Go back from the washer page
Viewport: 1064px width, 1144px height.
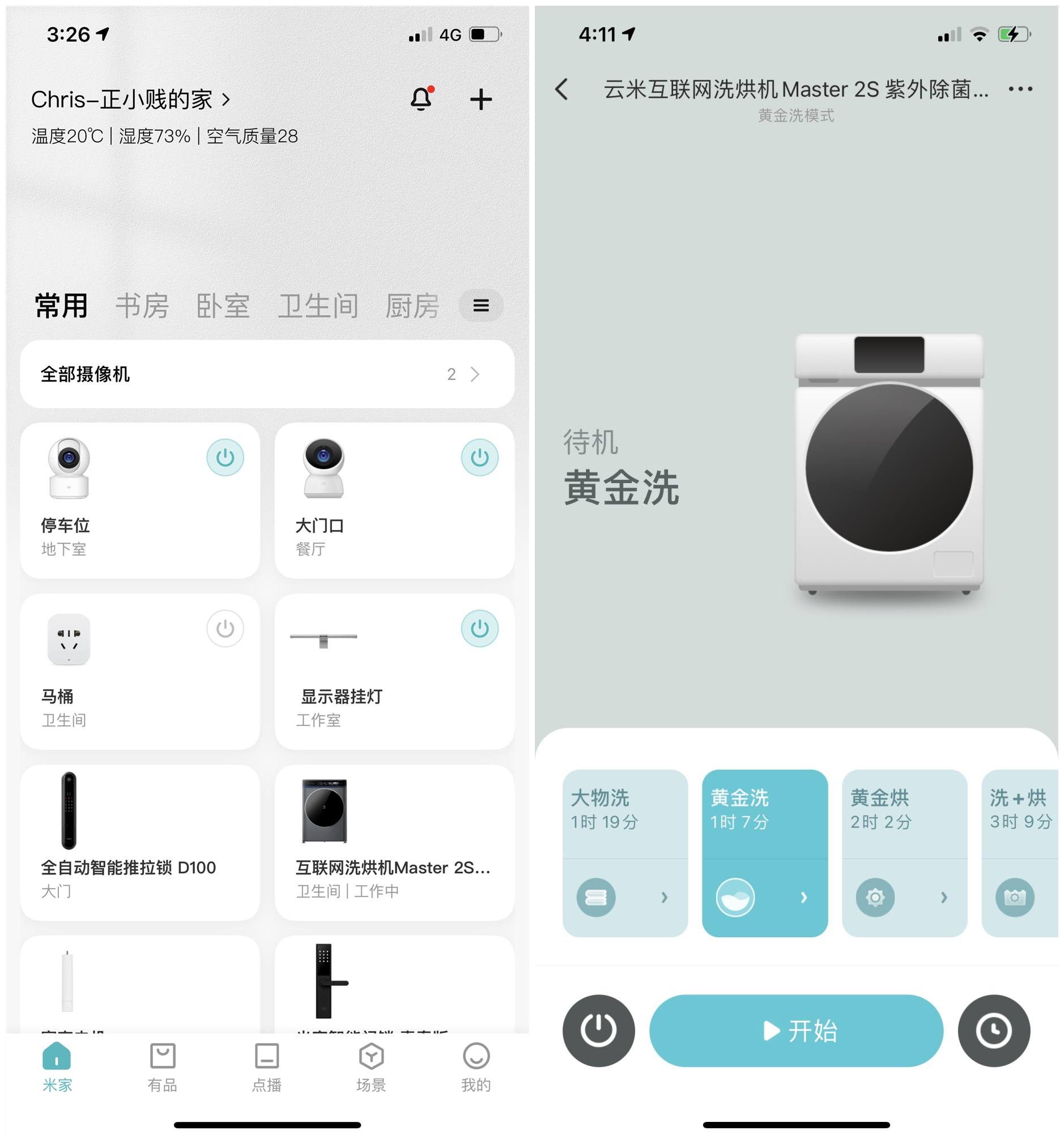click(563, 89)
